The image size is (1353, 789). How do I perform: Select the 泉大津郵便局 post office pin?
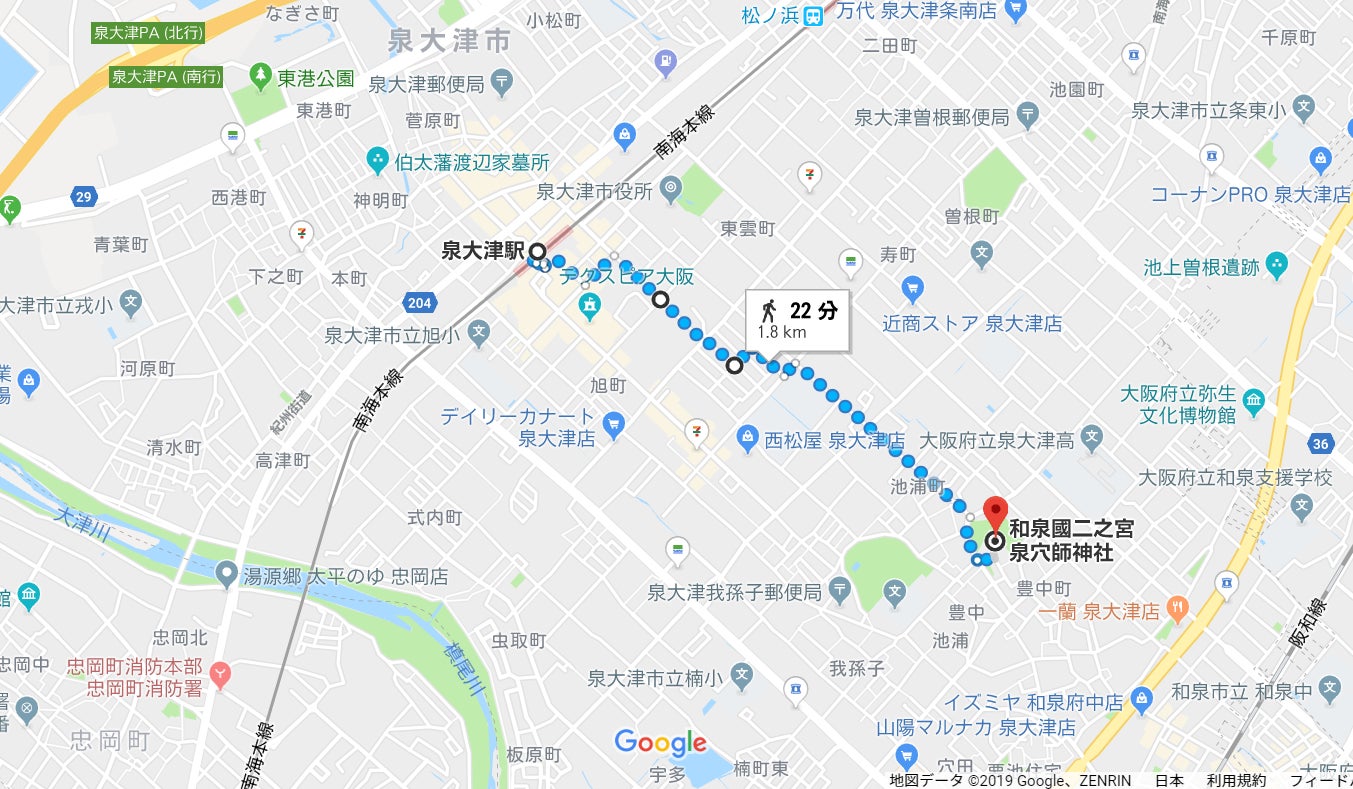[x=503, y=82]
